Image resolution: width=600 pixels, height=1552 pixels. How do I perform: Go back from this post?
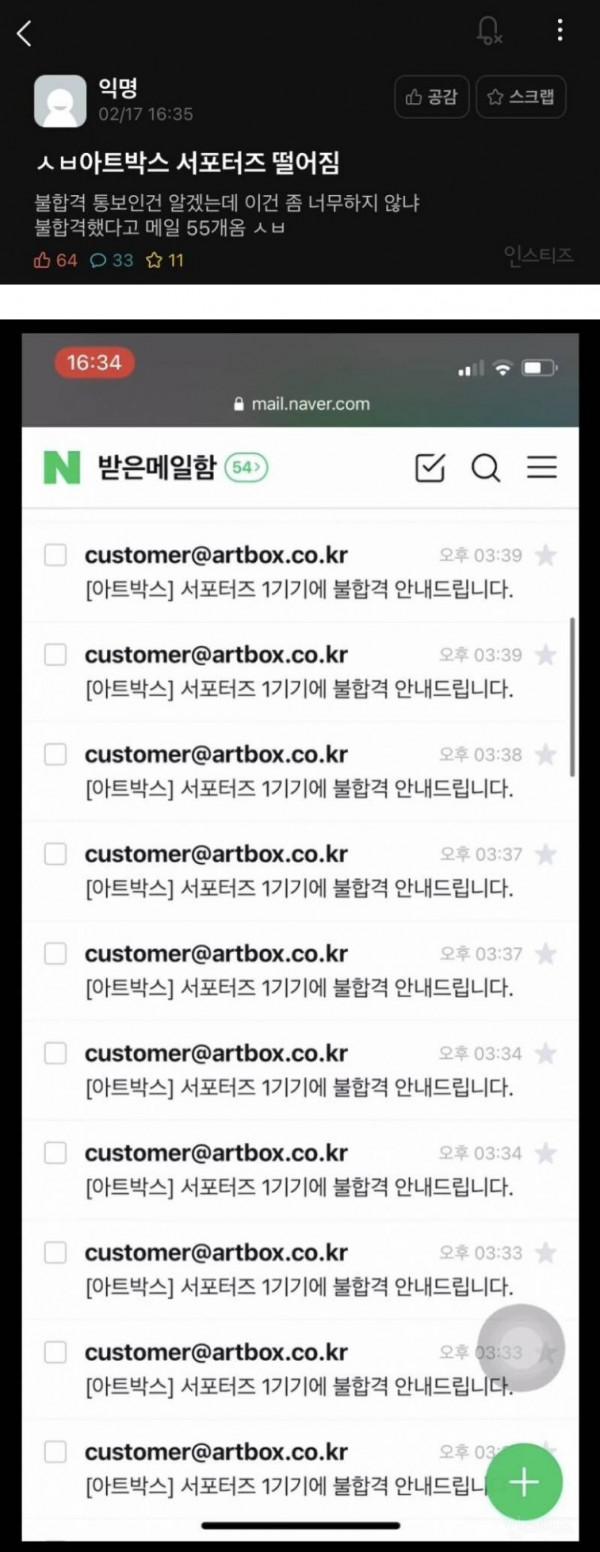coord(24,33)
